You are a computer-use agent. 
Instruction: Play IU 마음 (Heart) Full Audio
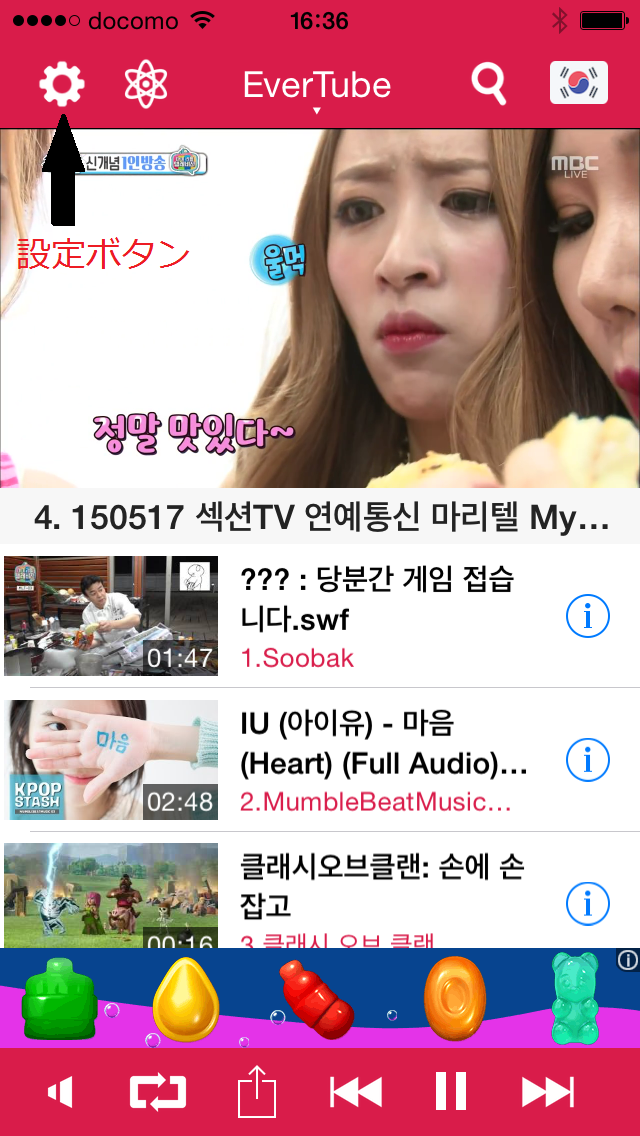point(384,743)
